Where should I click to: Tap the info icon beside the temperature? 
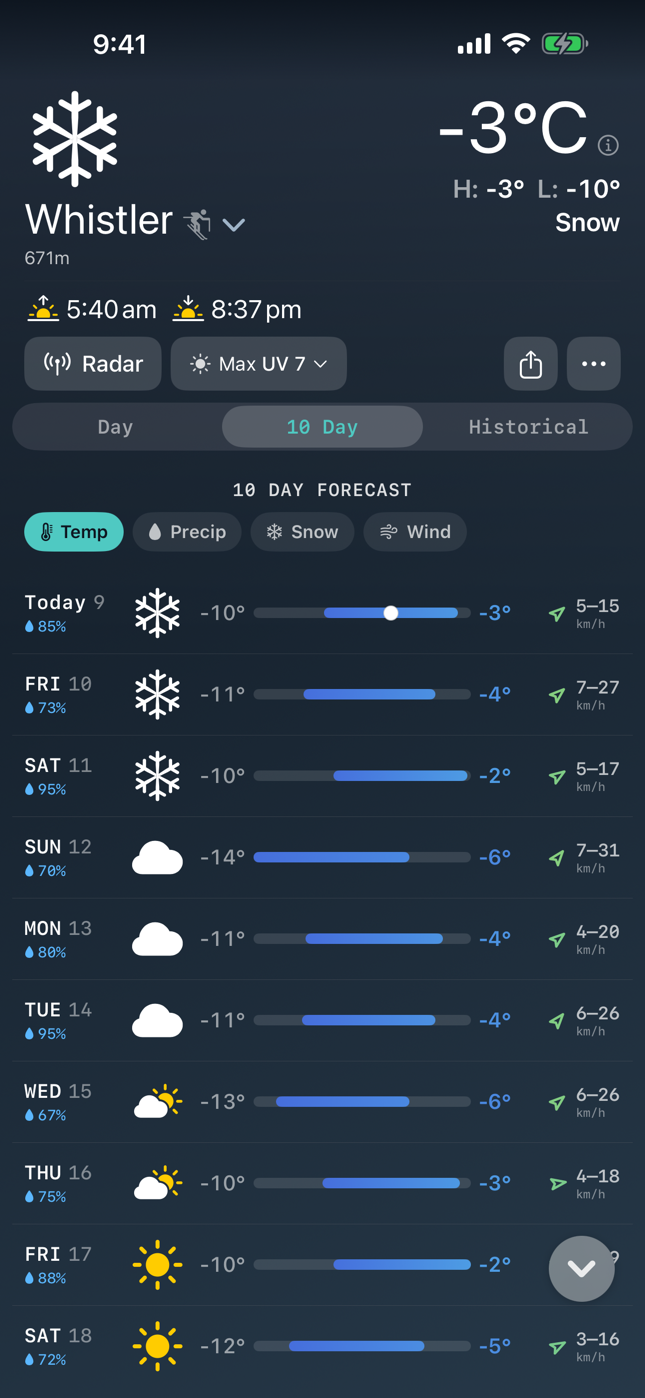(x=608, y=145)
